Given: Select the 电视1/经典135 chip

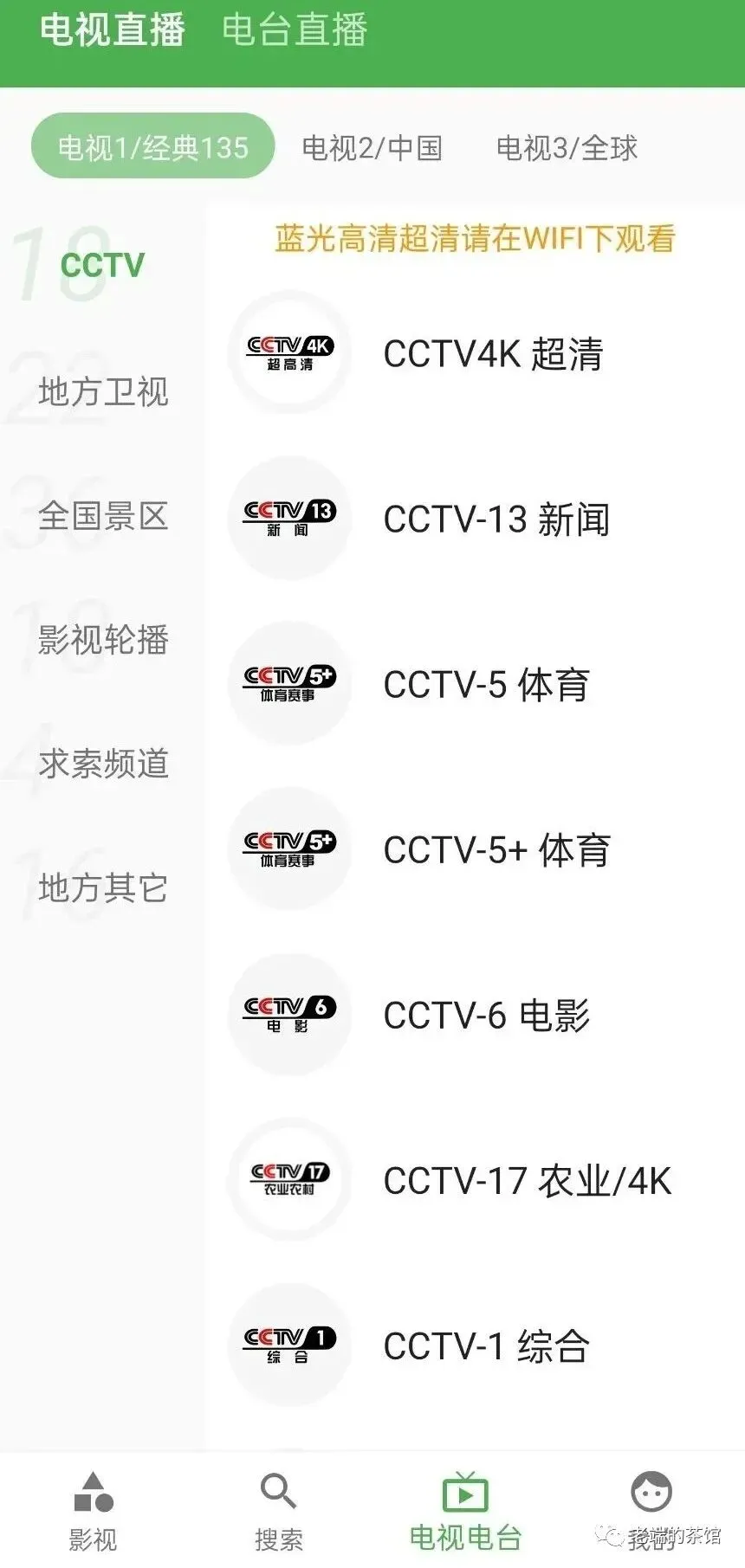Looking at the screenshot, I should pos(153,147).
